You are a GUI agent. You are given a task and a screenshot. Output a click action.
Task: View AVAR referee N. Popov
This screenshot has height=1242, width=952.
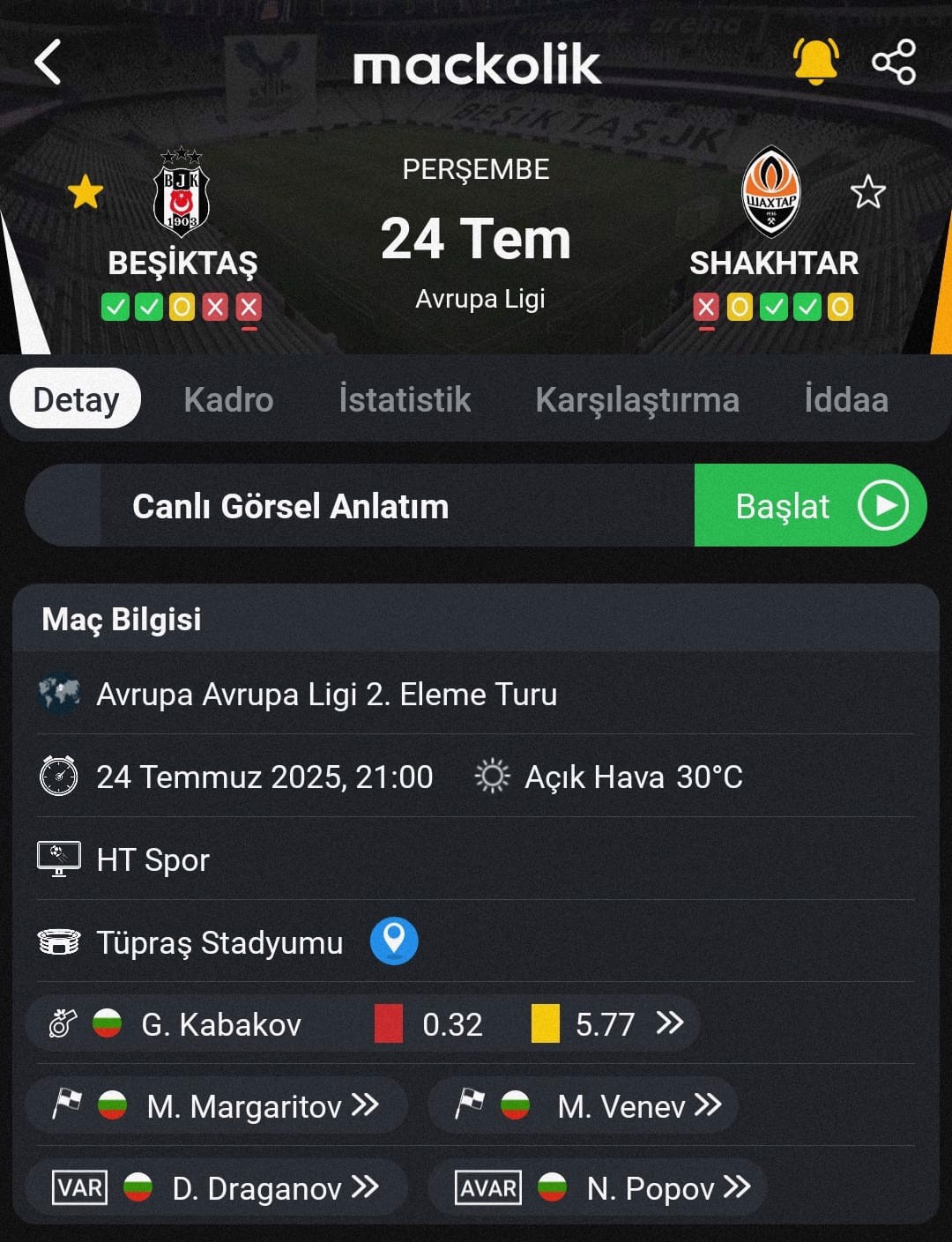pyautogui.click(x=598, y=1188)
